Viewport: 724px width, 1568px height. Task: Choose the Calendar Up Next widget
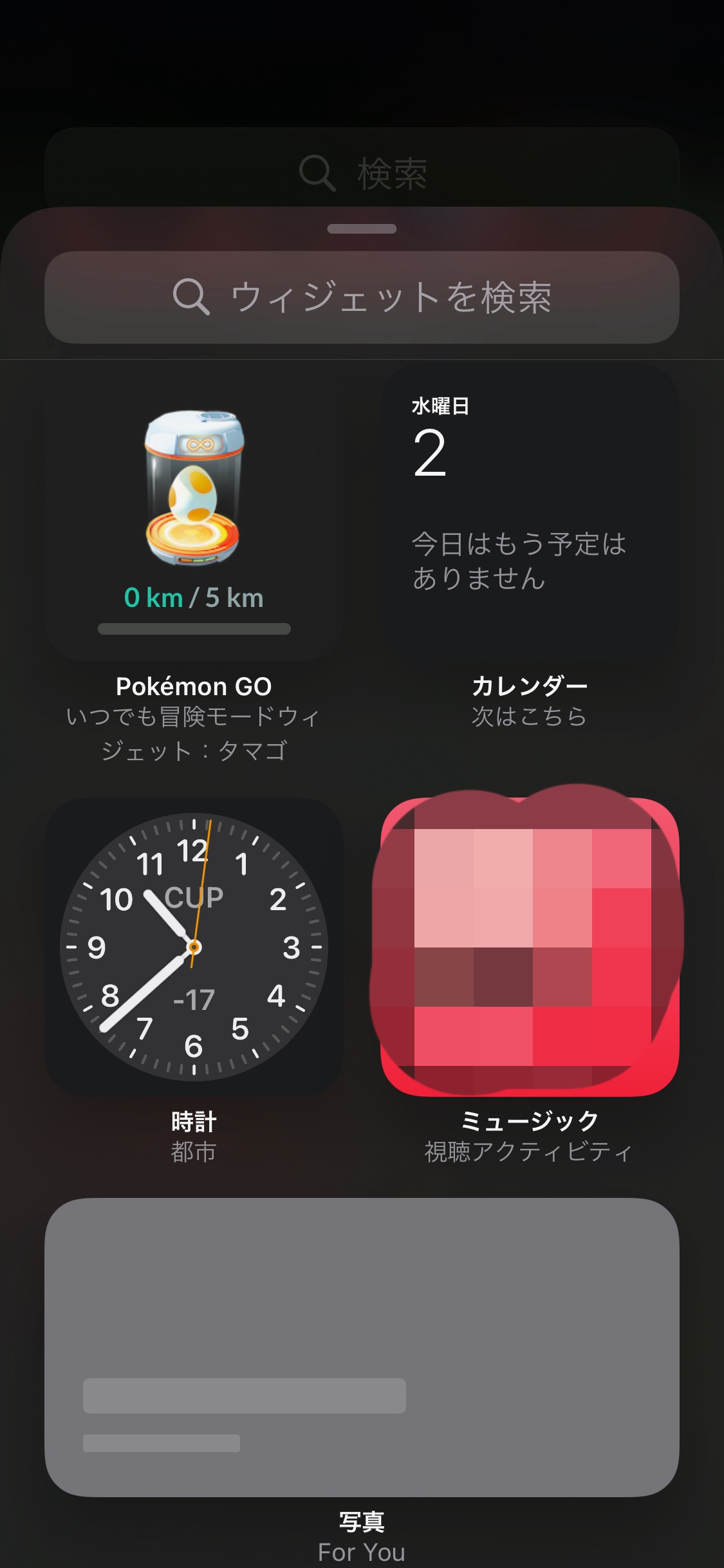[530, 512]
